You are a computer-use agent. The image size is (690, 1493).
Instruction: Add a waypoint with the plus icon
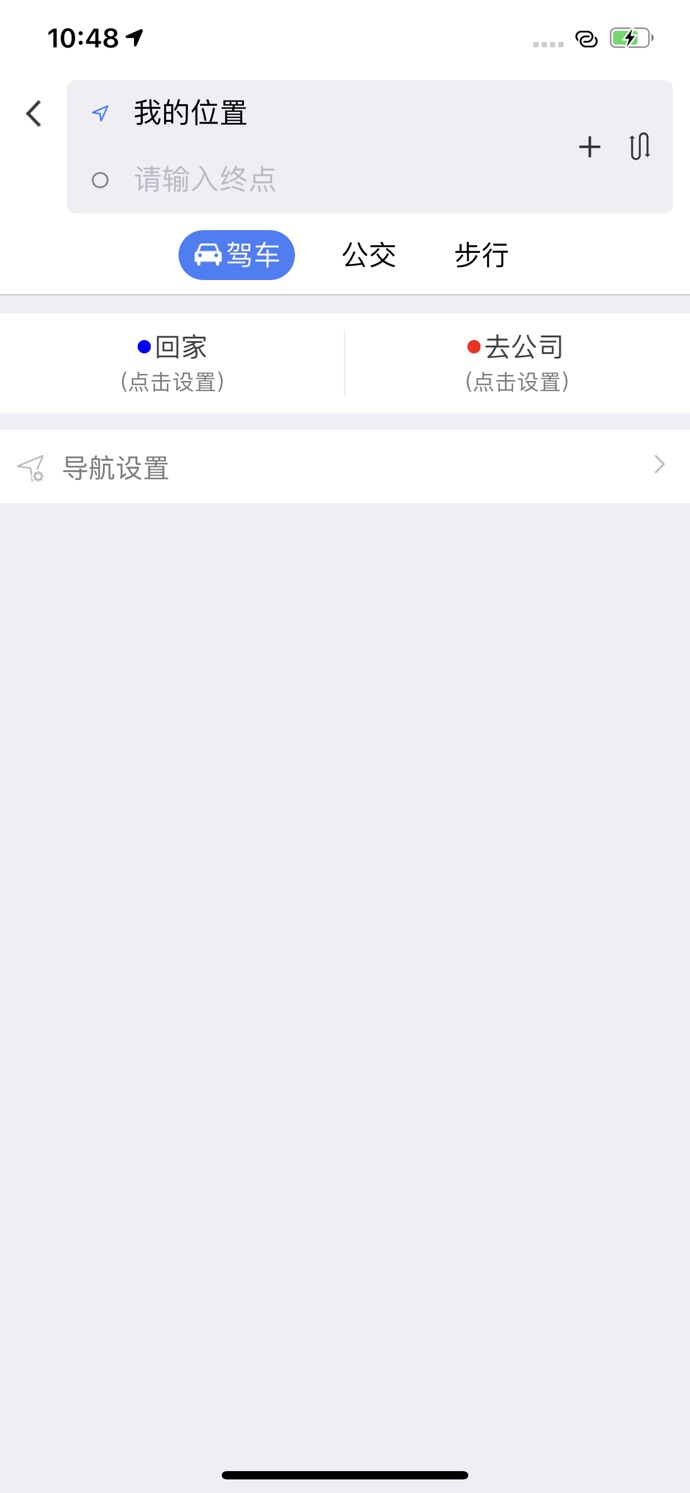pos(590,147)
